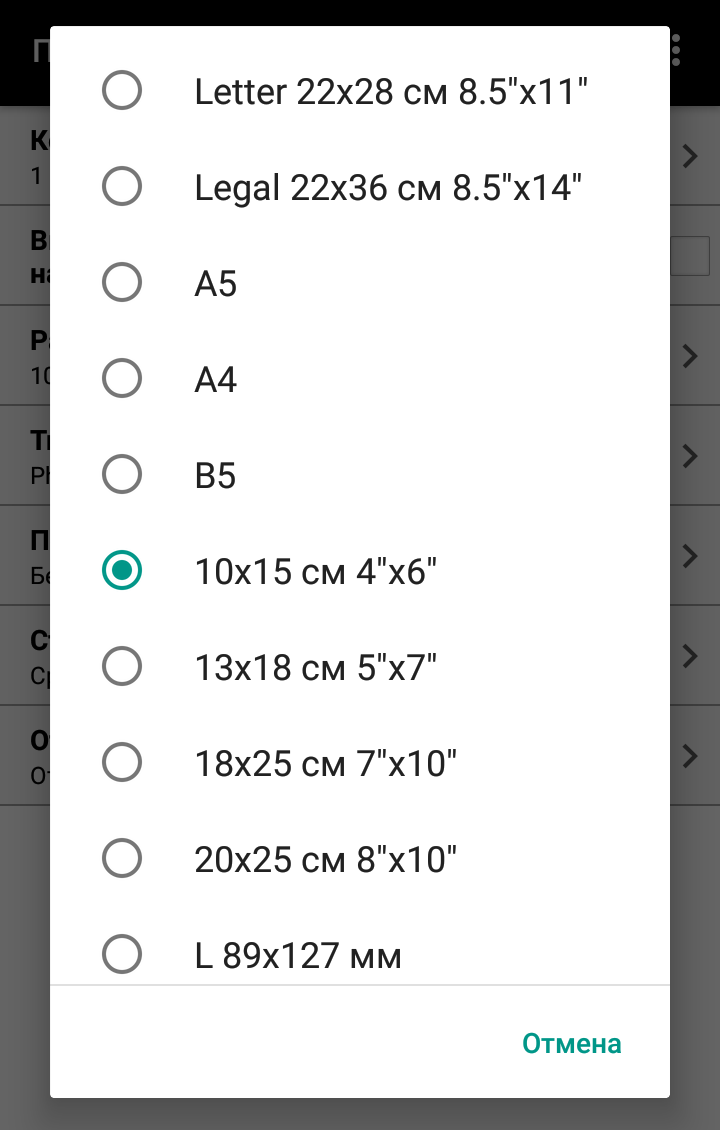Pick 20x25 см 8"x10" size

pyautogui.click(x=360, y=858)
